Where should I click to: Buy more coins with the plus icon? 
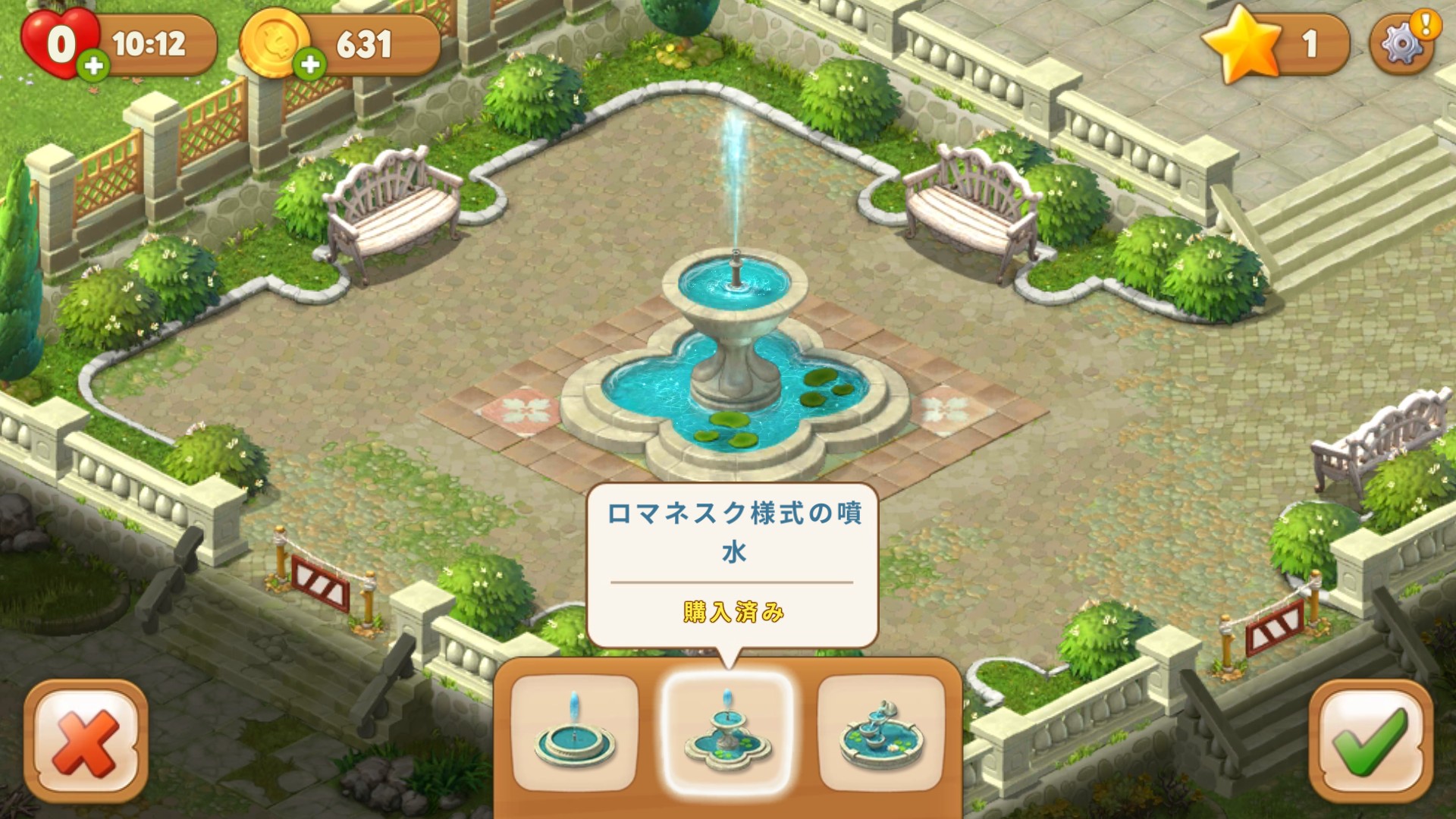[309, 64]
